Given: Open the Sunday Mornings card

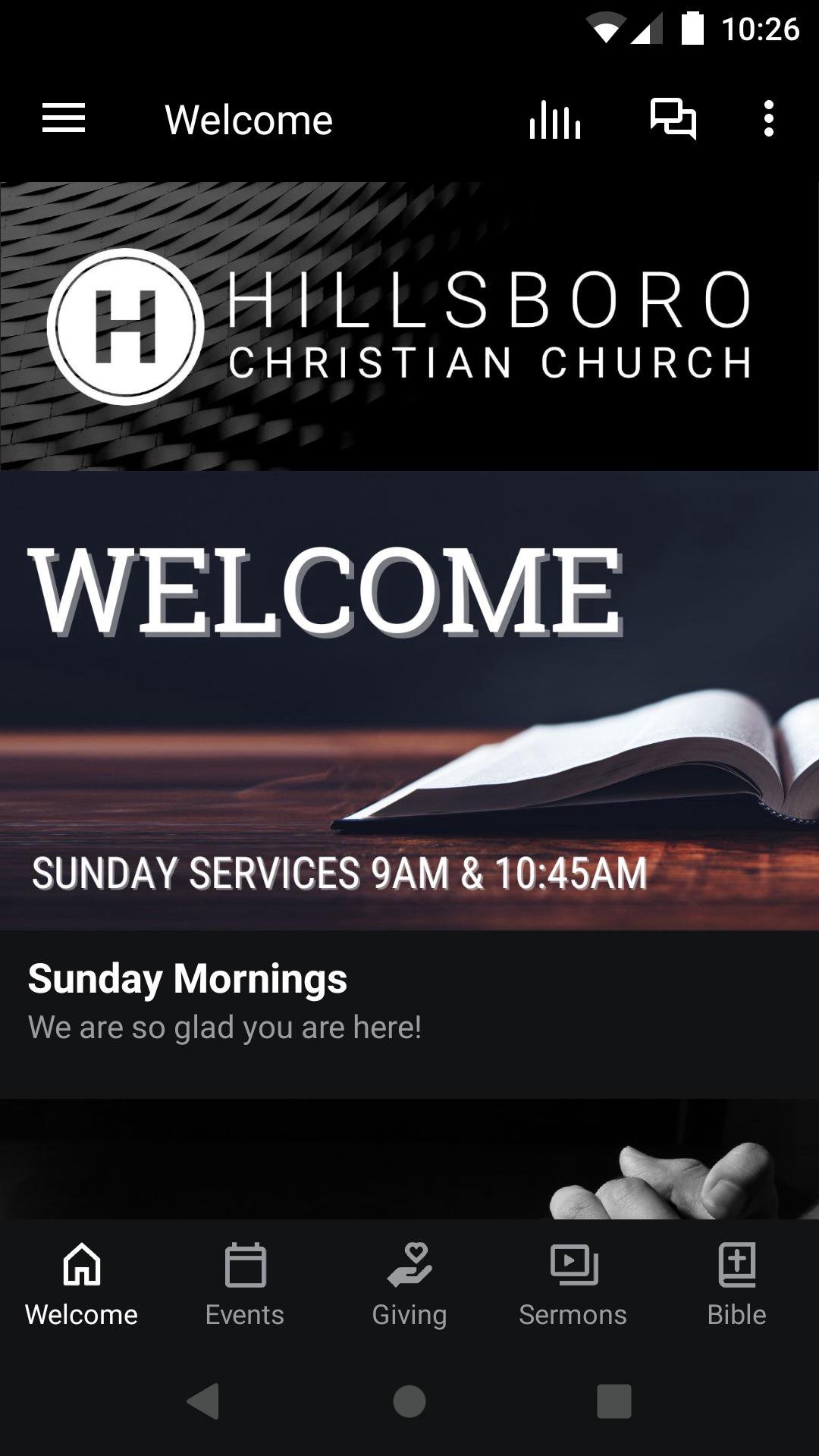Looking at the screenshot, I should [409, 781].
